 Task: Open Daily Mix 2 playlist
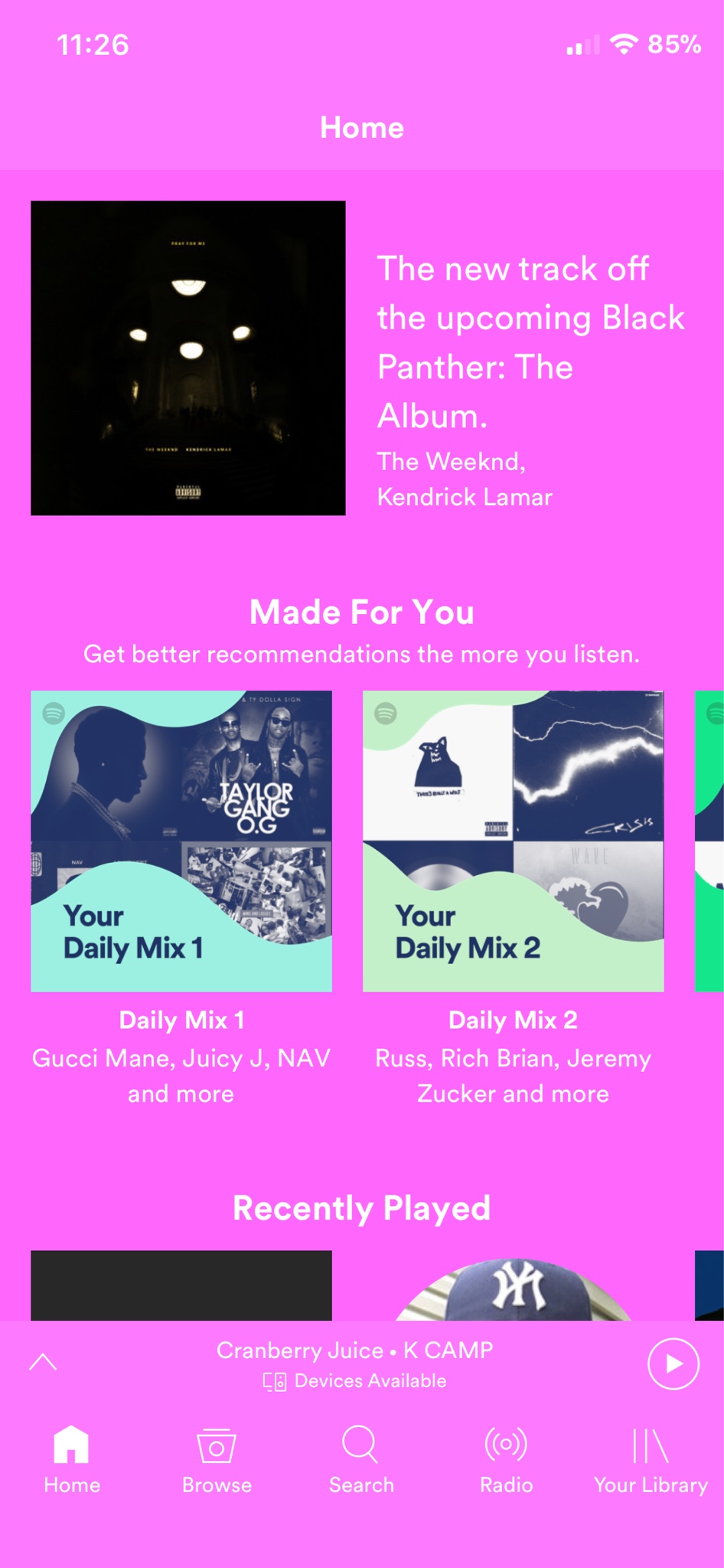(513, 841)
